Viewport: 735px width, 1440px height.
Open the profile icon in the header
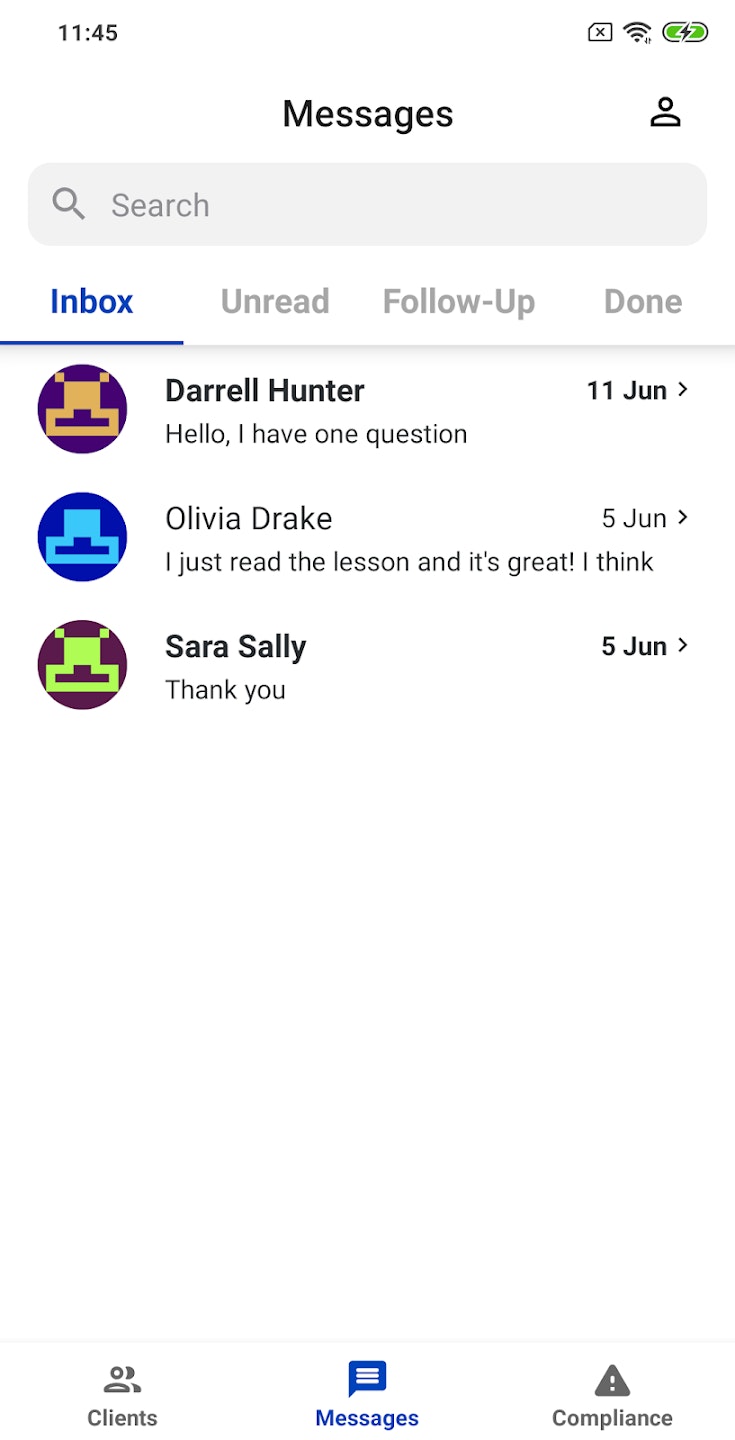665,112
